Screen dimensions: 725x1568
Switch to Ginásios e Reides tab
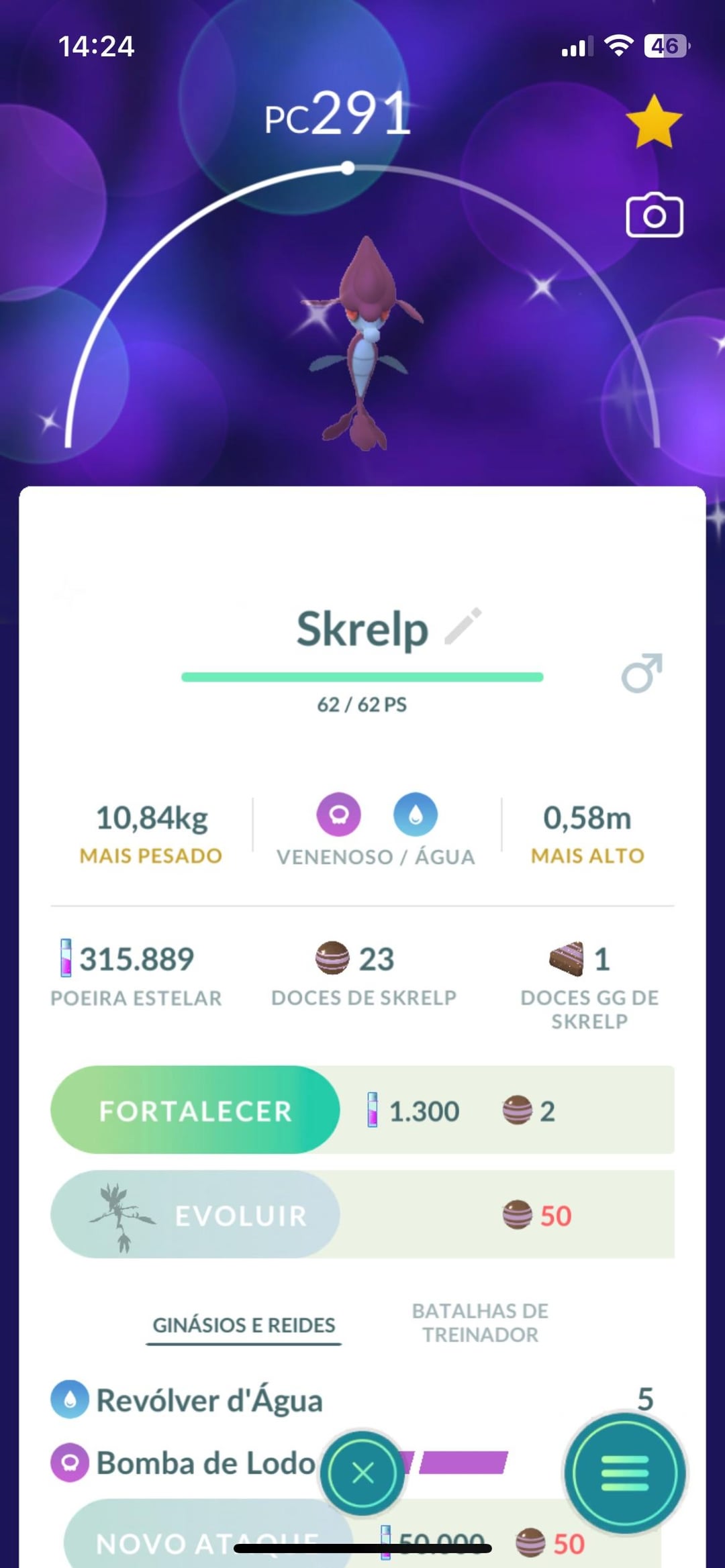(x=244, y=1324)
